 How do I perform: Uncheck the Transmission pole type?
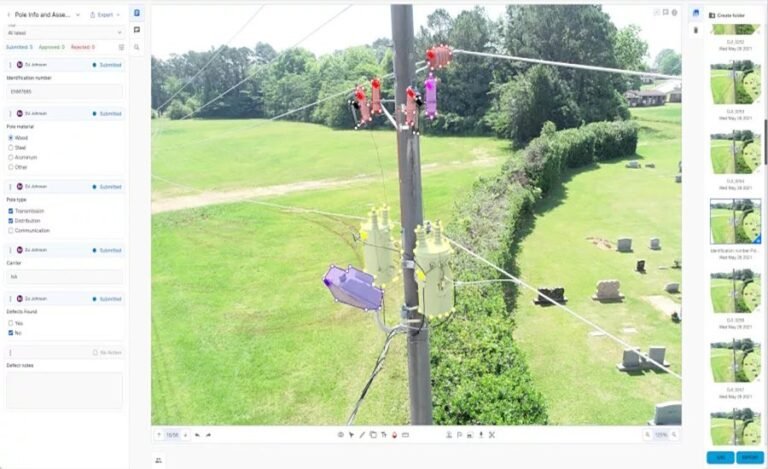pyautogui.click(x=11, y=211)
